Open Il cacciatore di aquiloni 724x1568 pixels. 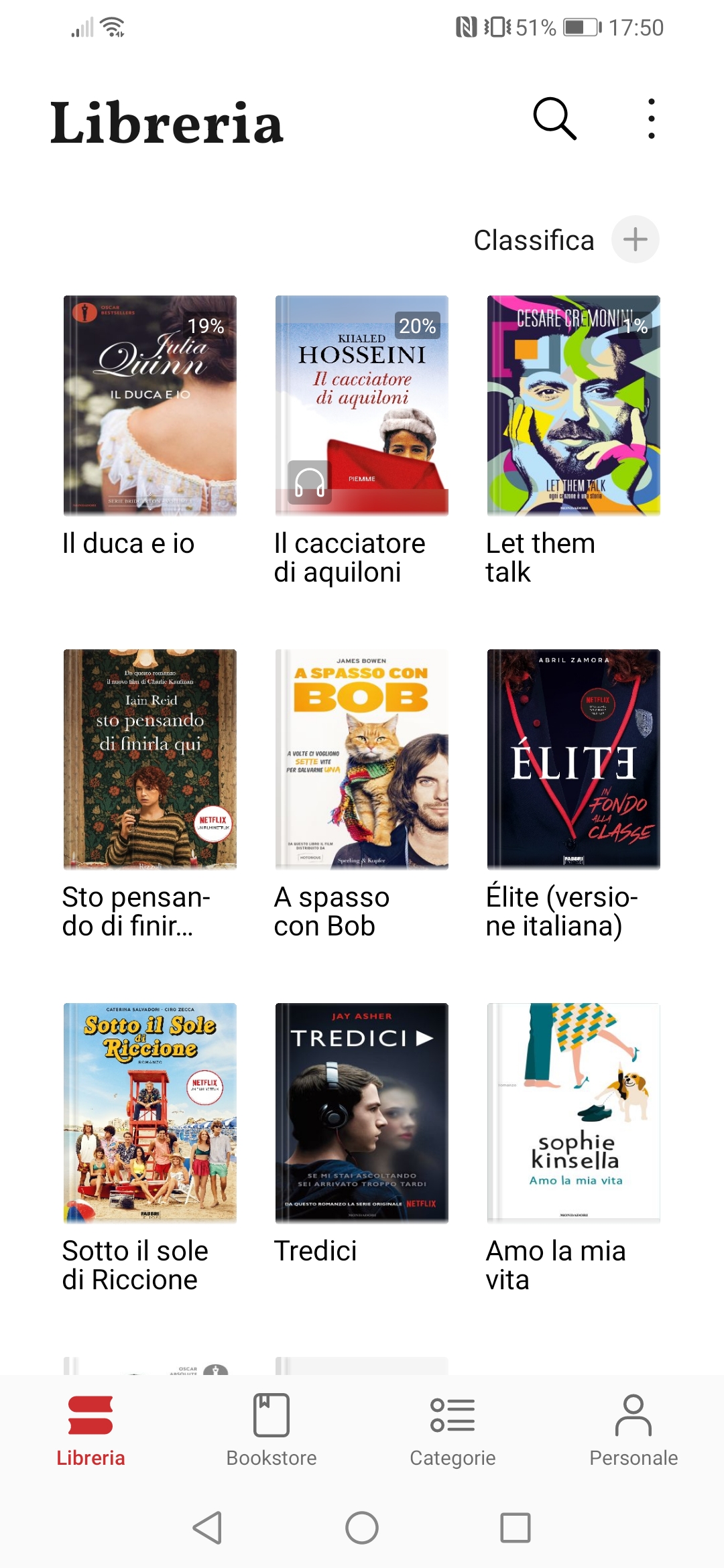point(362,405)
